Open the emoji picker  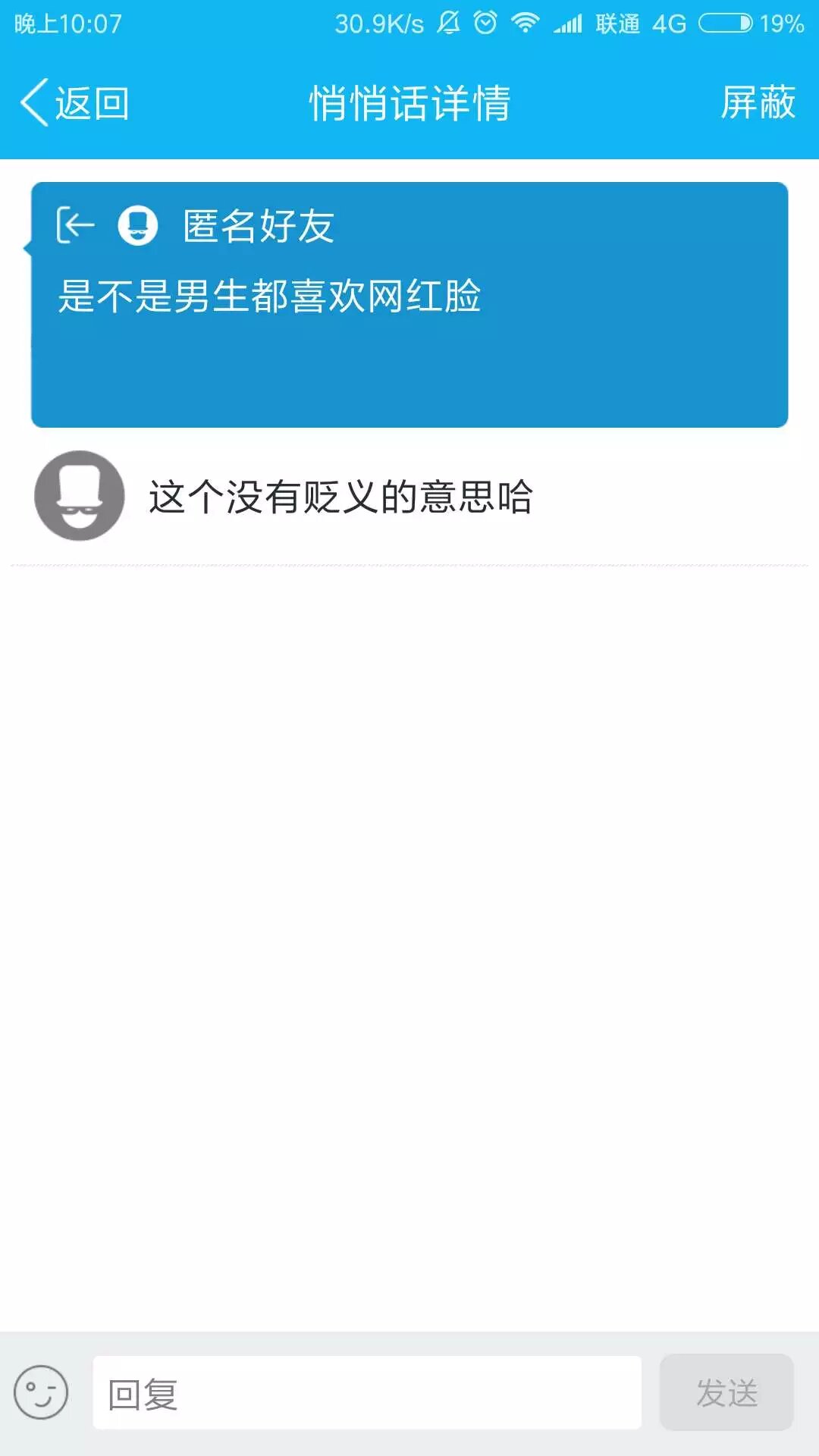(x=41, y=1392)
